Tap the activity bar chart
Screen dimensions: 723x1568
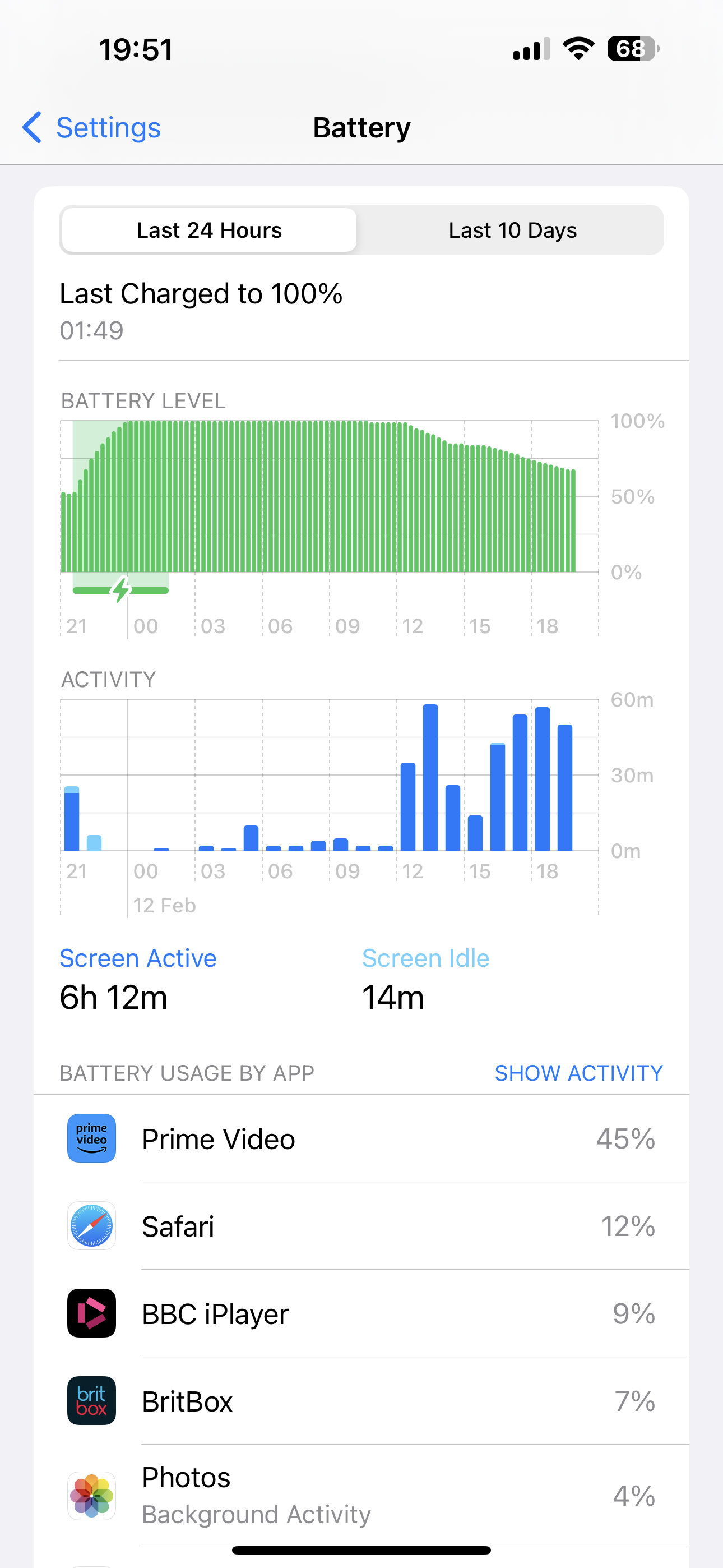[328, 776]
